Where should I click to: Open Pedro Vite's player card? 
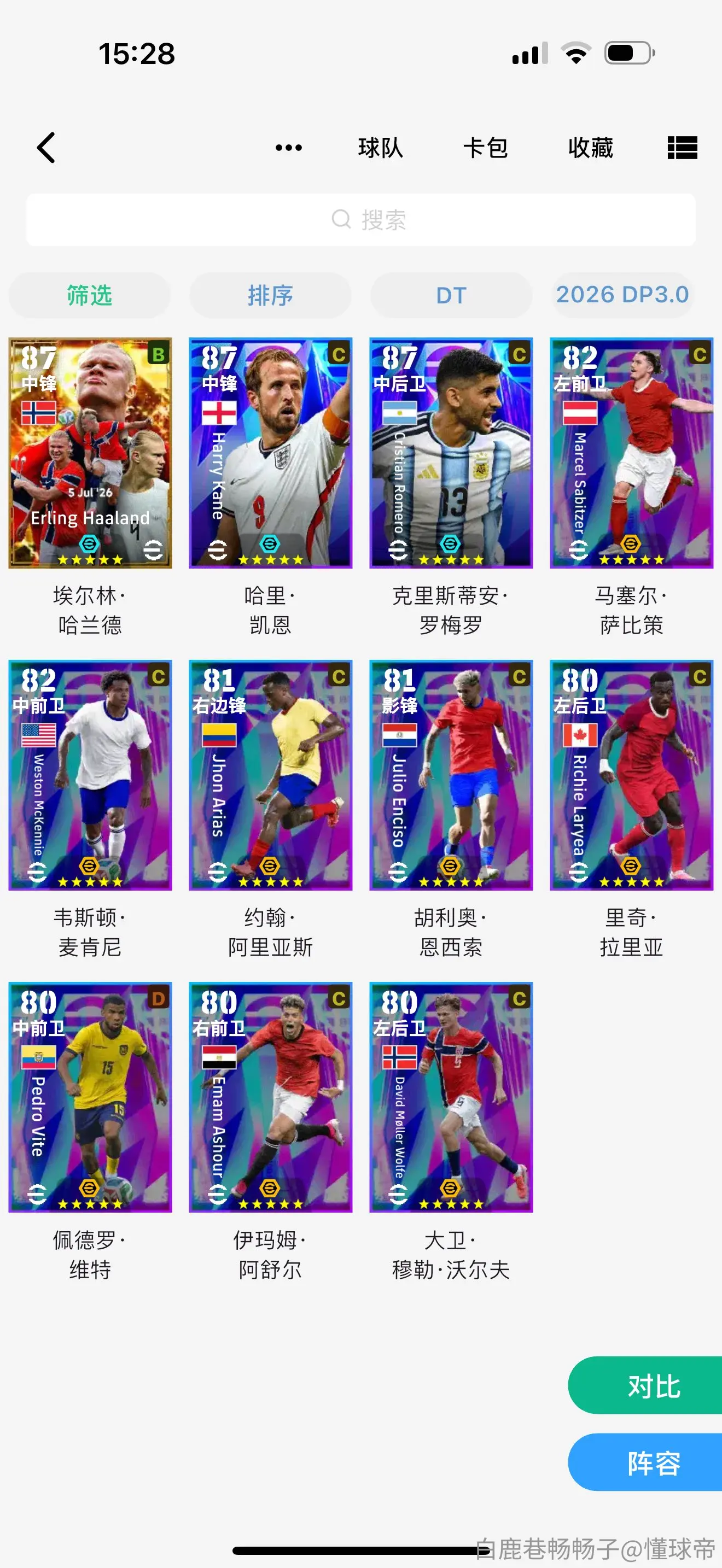click(x=90, y=1097)
